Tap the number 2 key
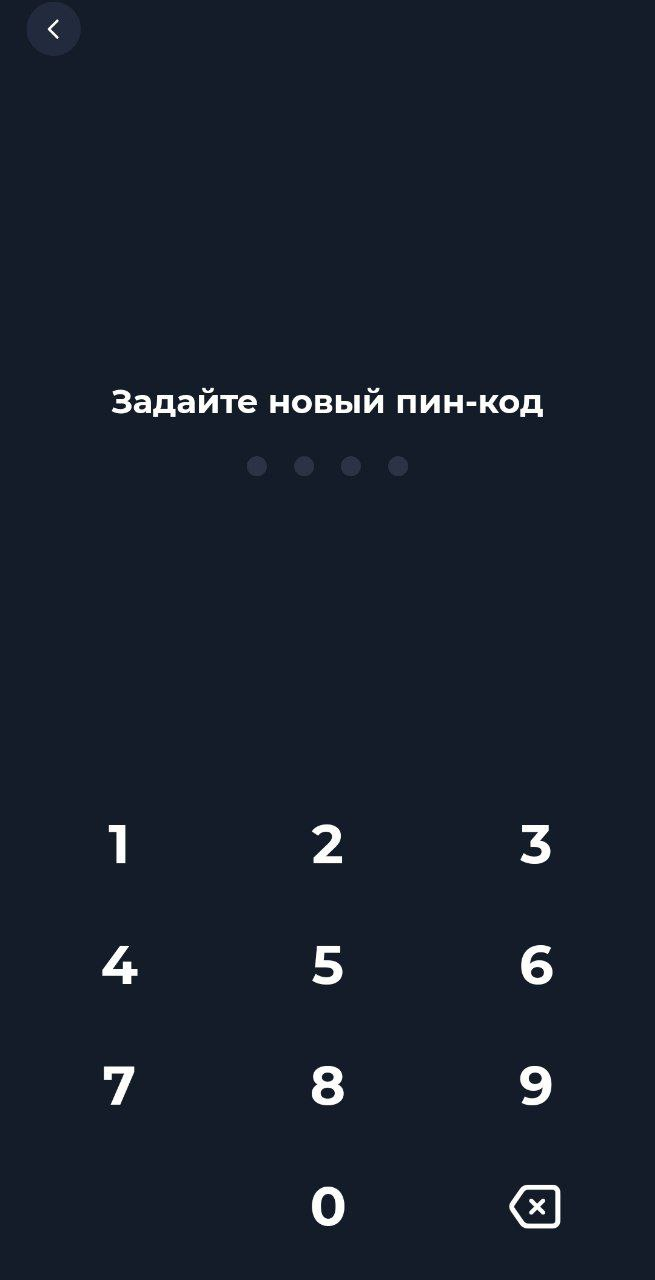Screen dimensions: 655x1280 tap(327, 845)
